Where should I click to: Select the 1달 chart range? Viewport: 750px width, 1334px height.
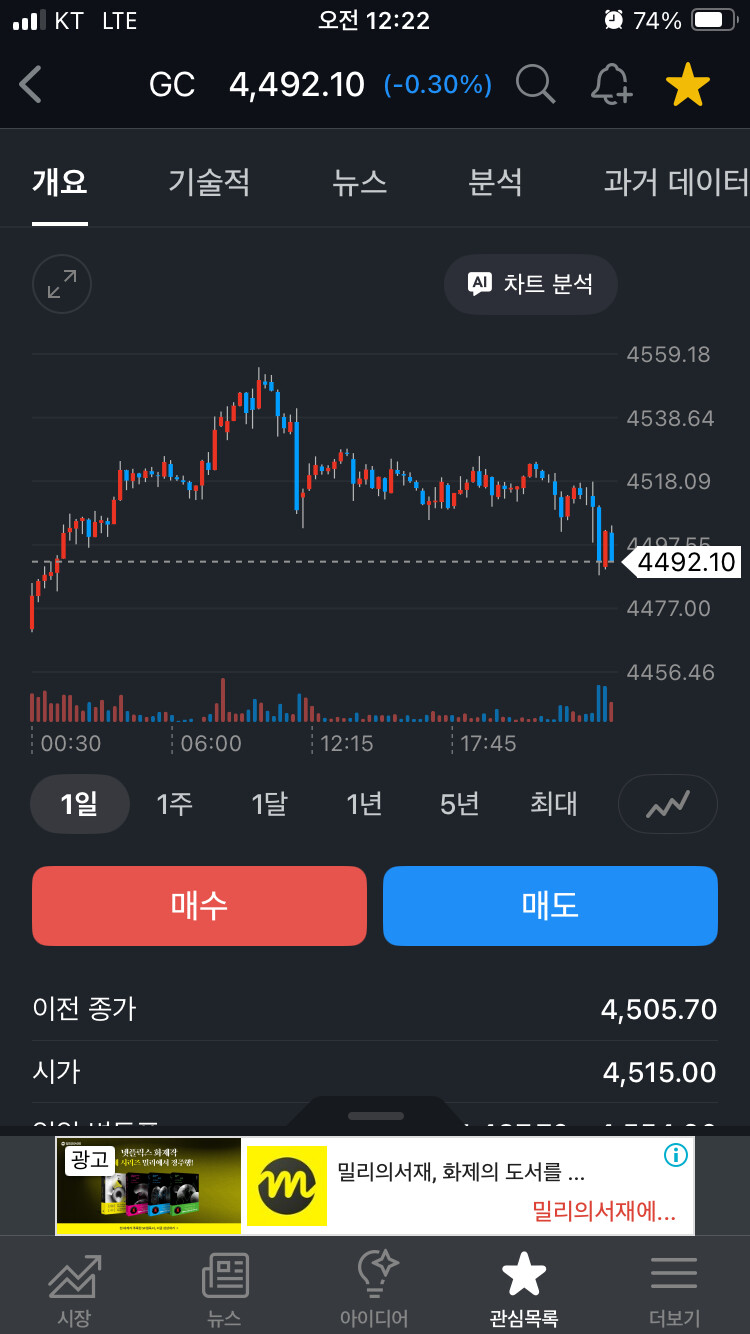point(269,804)
